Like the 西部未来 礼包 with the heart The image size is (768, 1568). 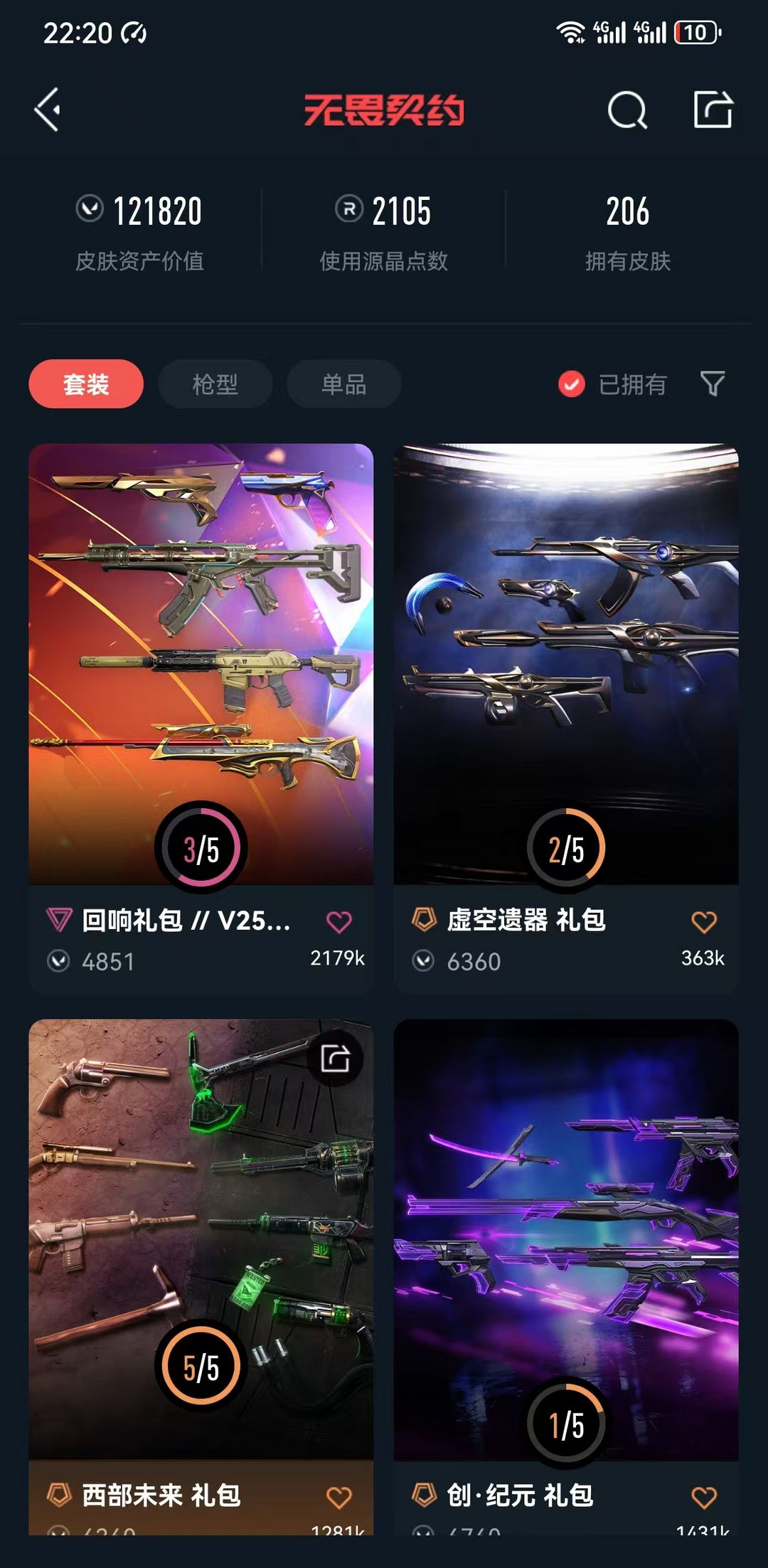339,1498
